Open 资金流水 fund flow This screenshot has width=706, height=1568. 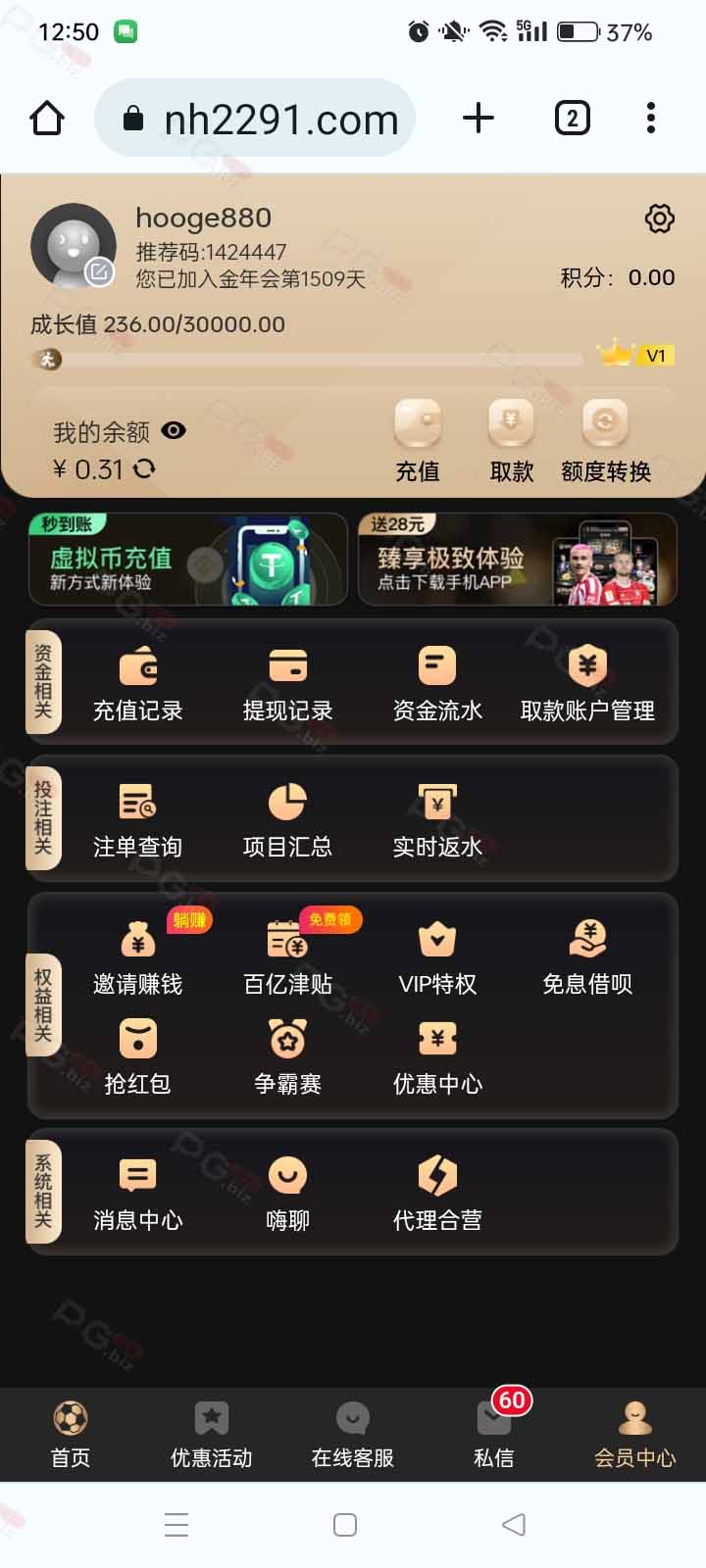[437, 684]
